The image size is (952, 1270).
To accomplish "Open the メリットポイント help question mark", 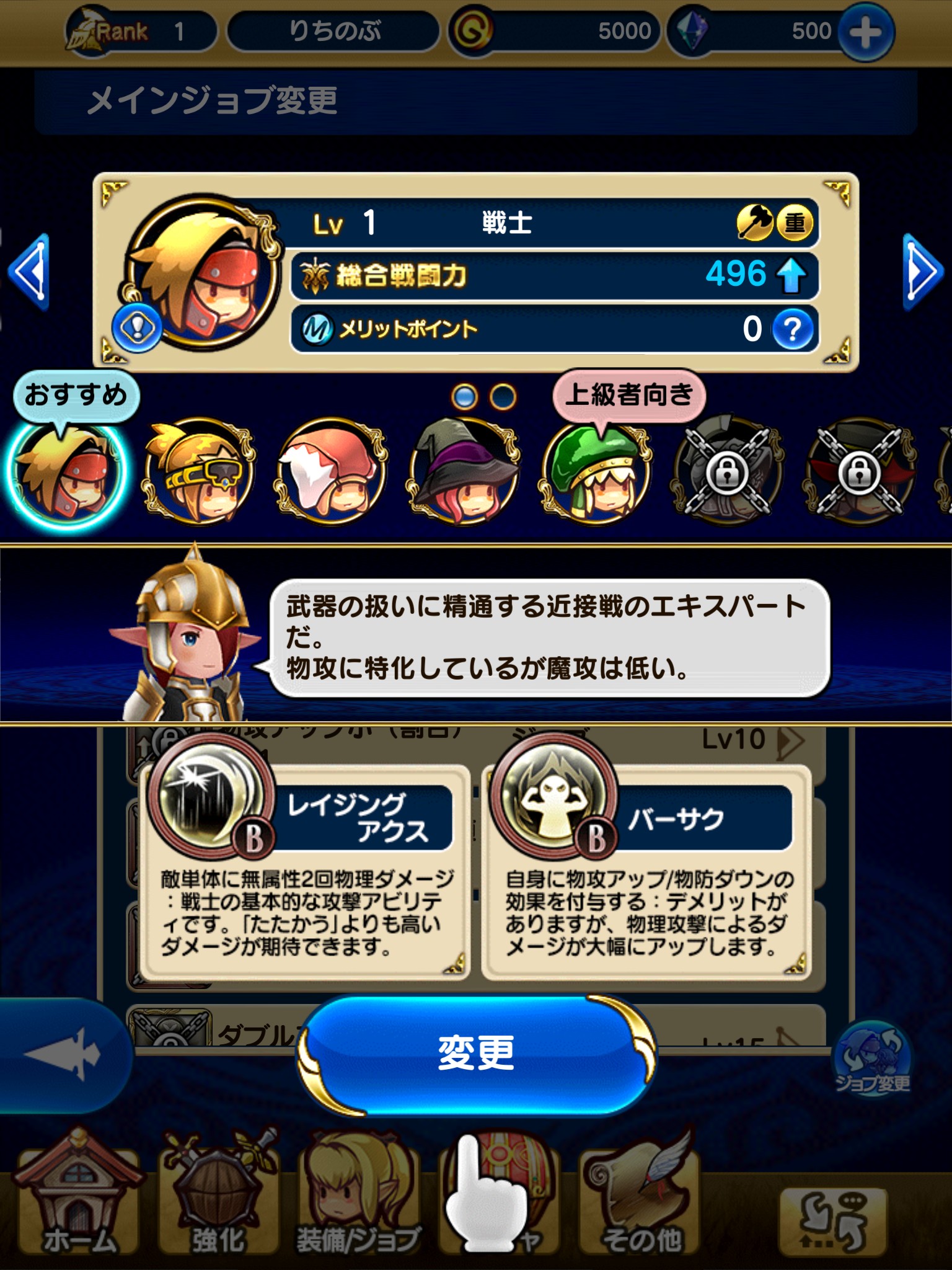I will tap(793, 329).
